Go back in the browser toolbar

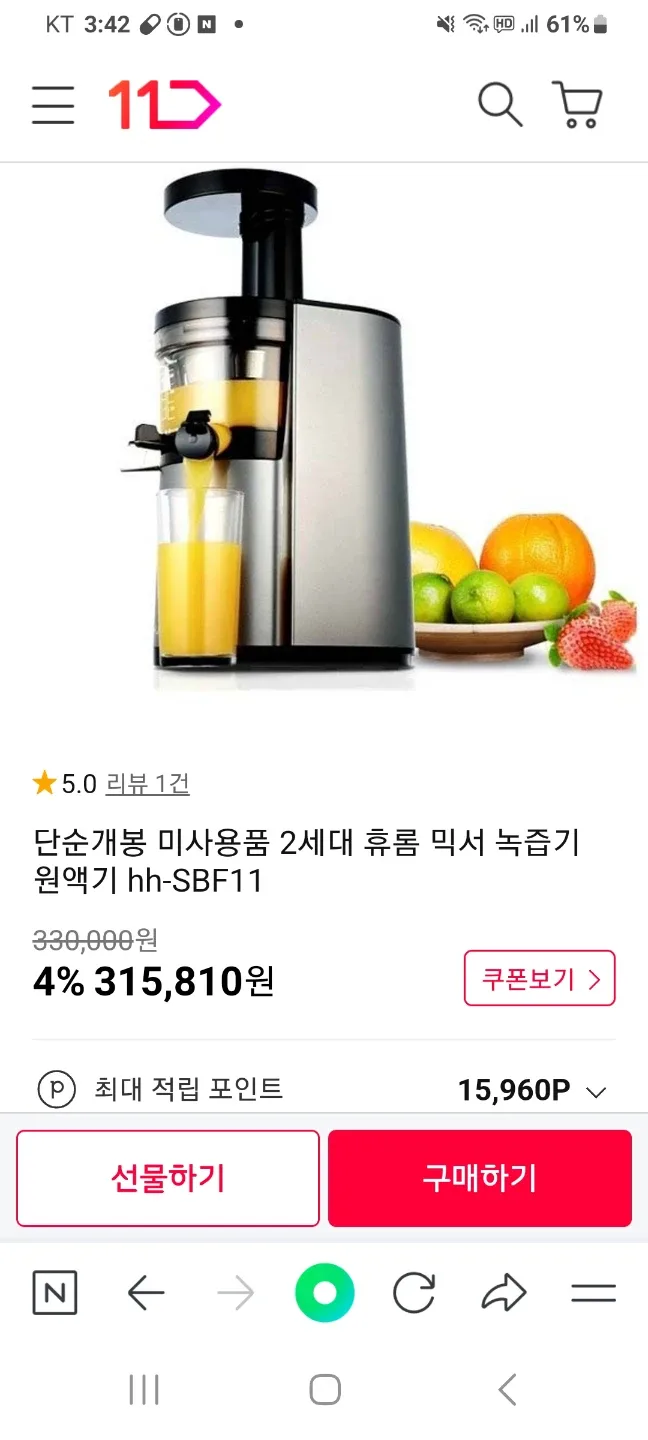[x=146, y=1294]
